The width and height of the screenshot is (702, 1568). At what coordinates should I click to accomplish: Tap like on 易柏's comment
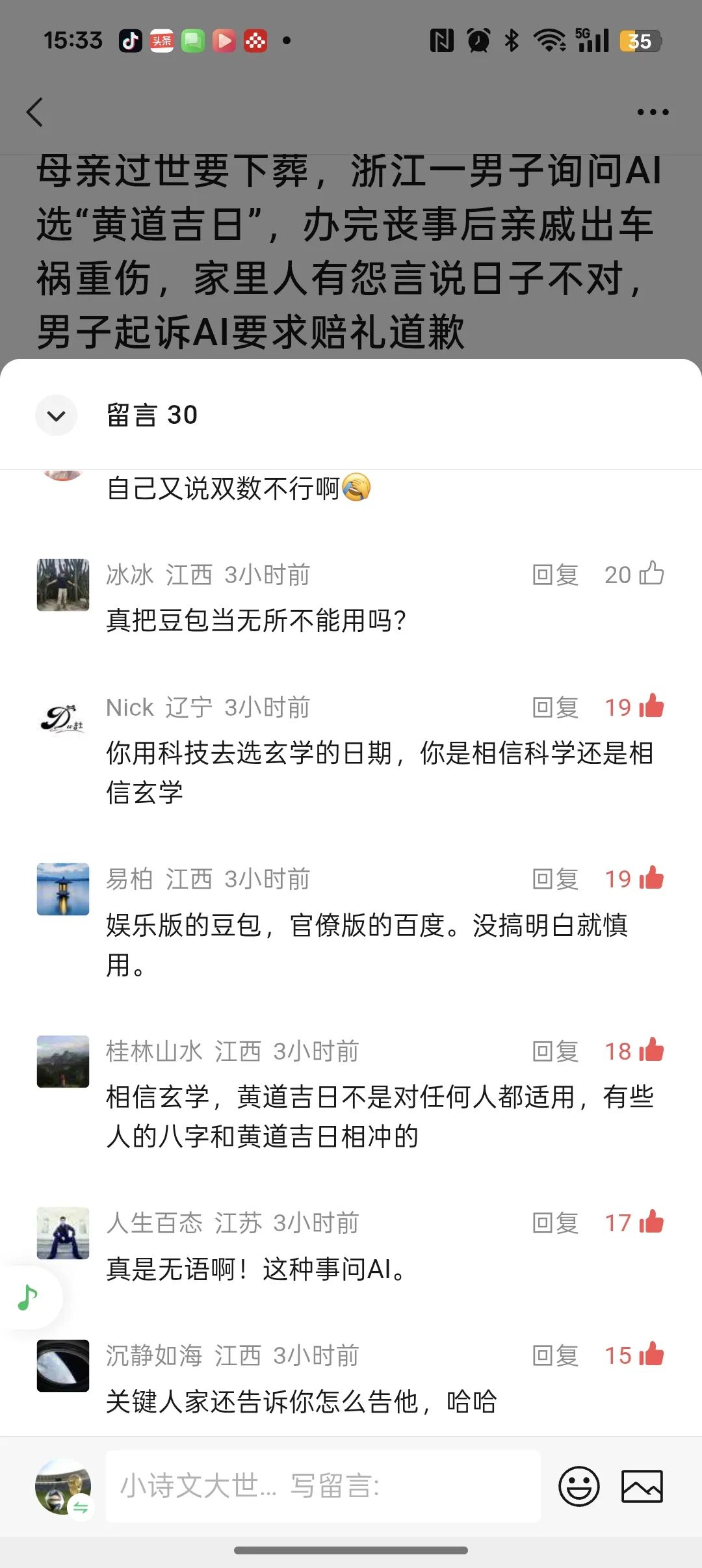click(652, 878)
